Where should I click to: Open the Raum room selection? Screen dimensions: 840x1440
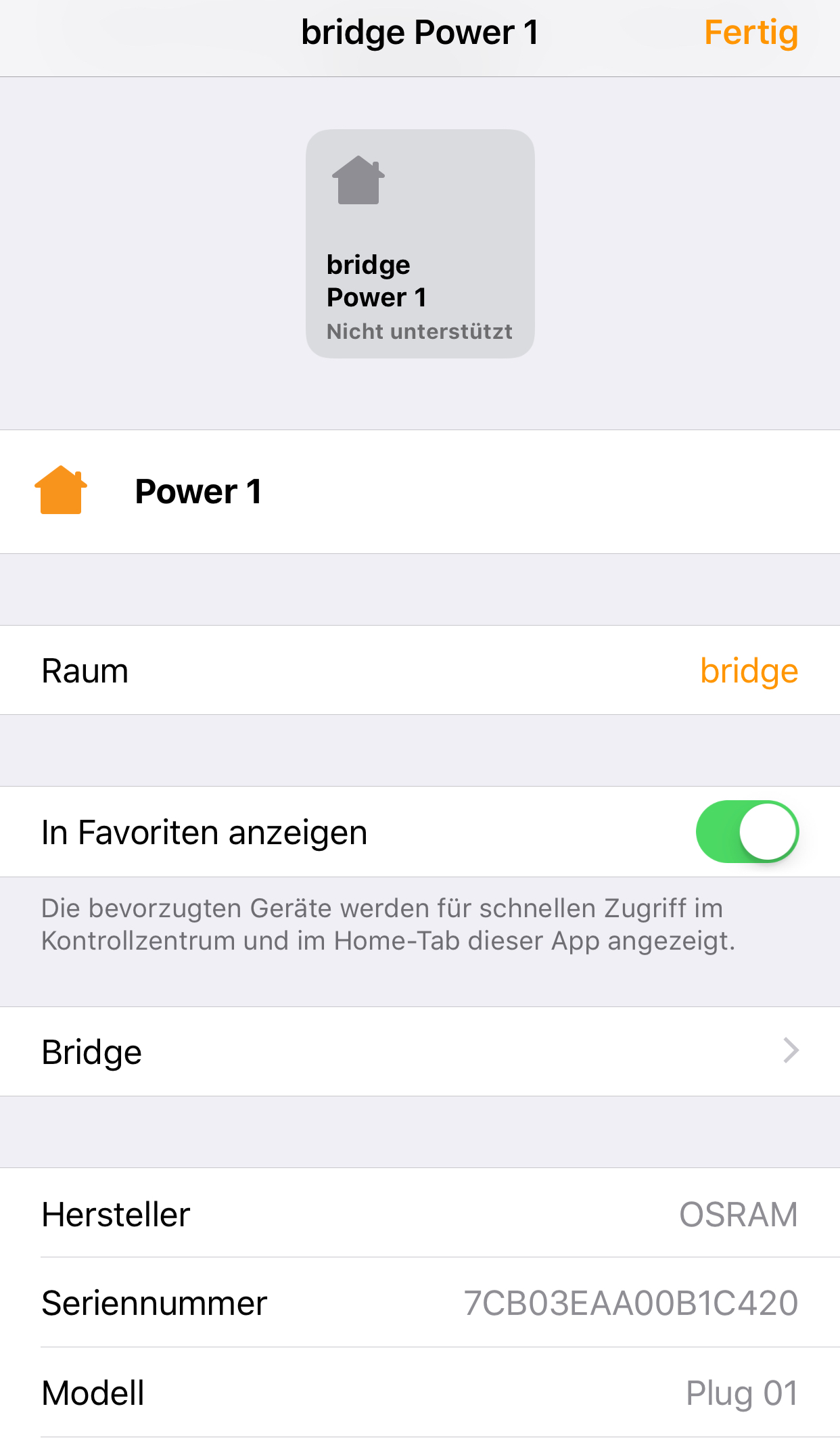419,670
